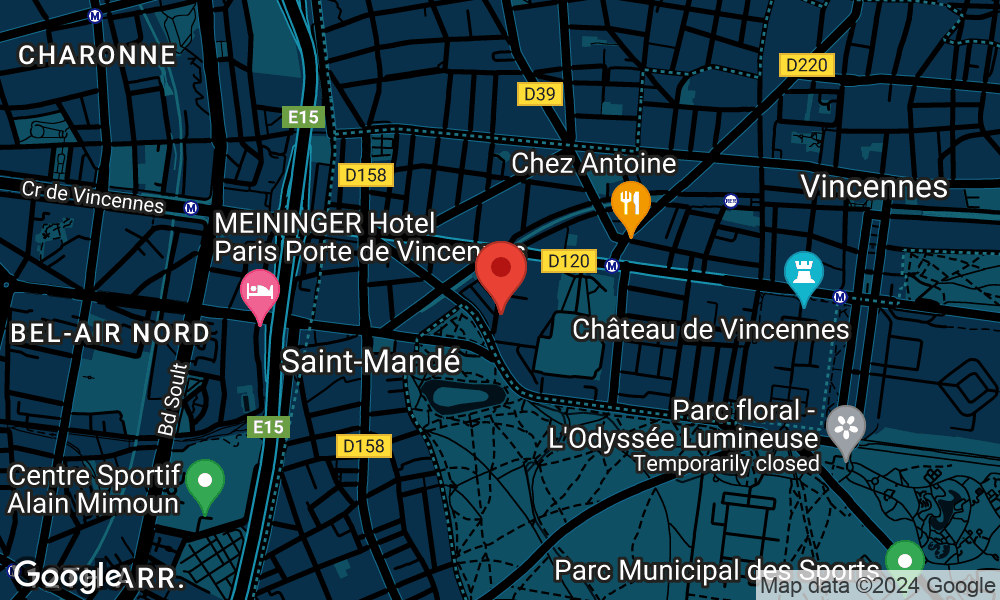Open the Chez Antoine restaurant marker
The width and height of the screenshot is (1000, 600).
point(630,204)
